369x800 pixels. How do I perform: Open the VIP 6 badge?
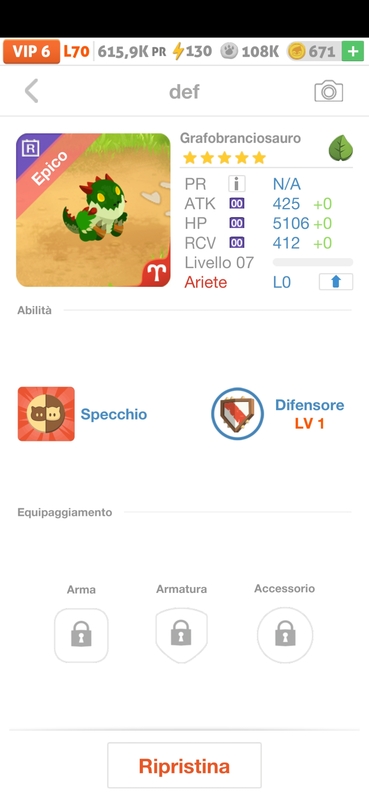point(32,52)
